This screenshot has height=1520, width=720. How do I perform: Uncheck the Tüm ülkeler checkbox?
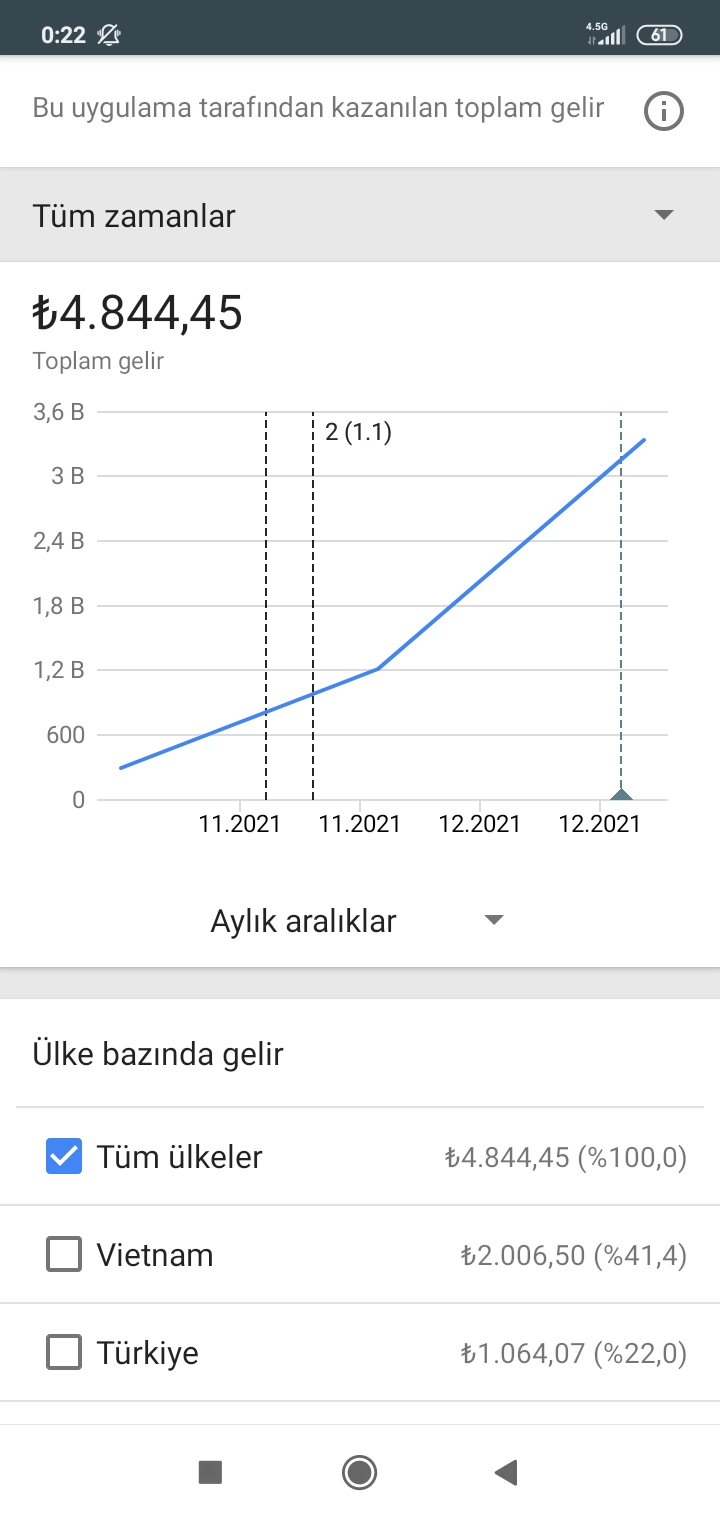[65, 1157]
